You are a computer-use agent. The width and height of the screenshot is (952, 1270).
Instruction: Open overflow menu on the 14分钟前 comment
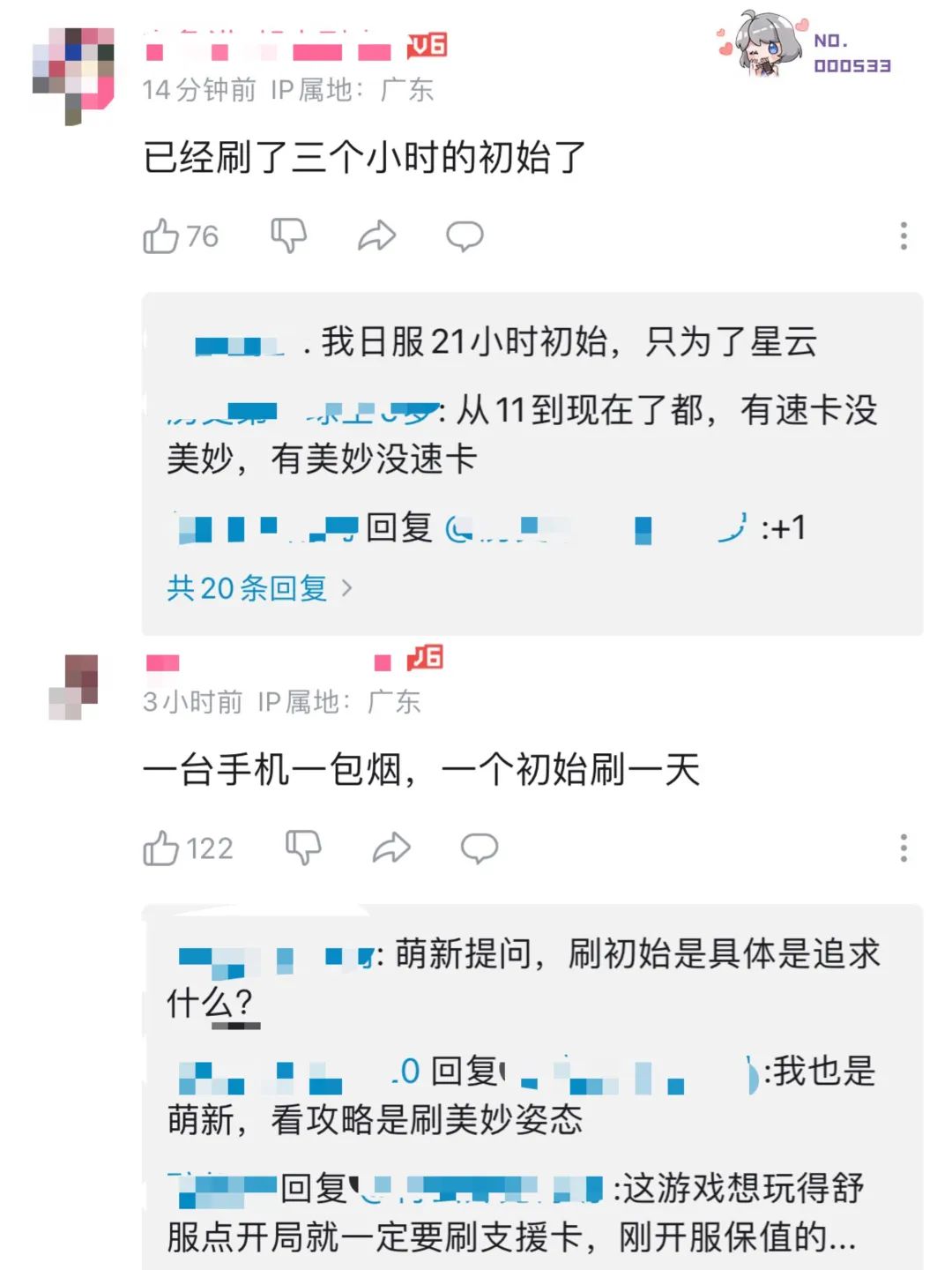[x=904, y=235]
